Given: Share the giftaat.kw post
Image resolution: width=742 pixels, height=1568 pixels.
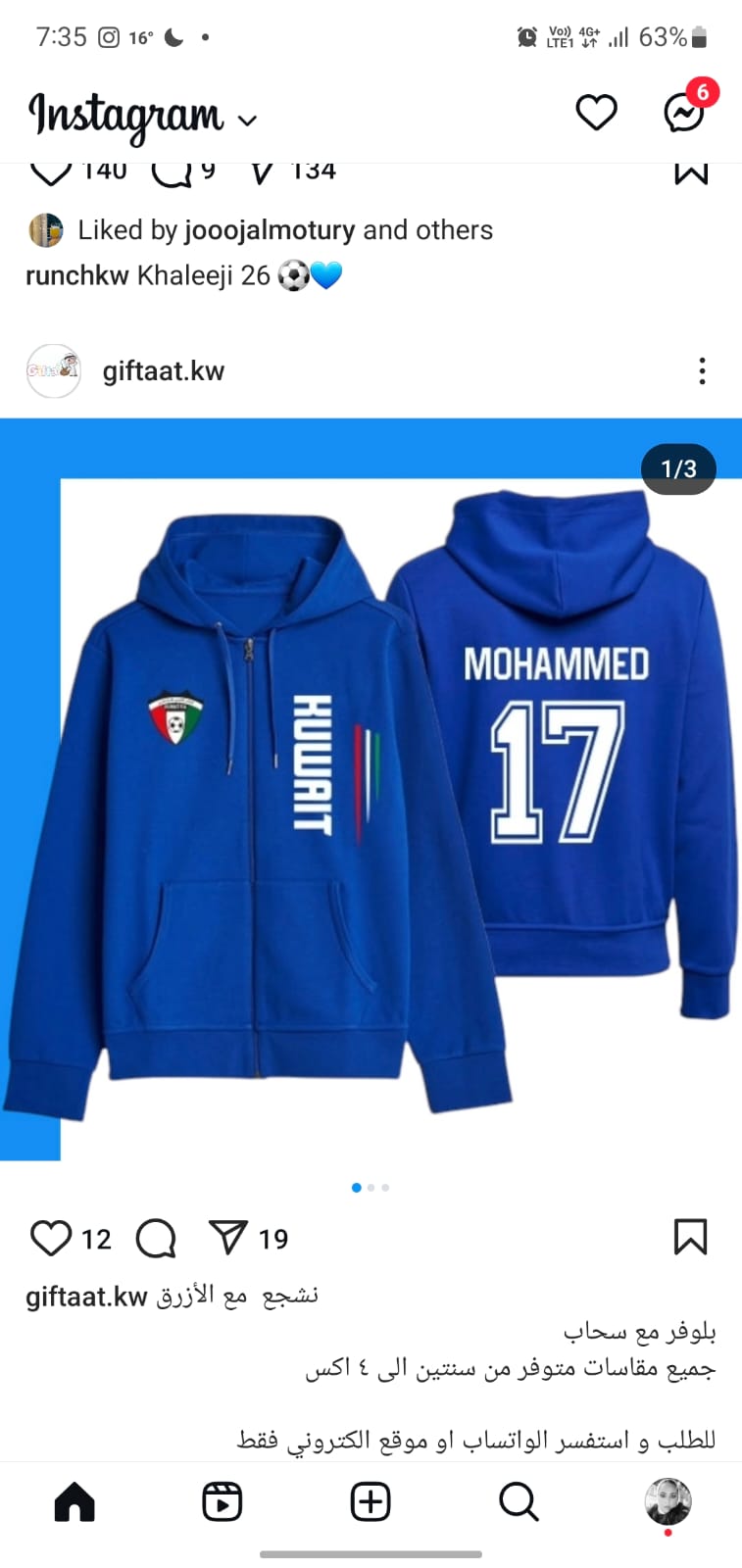Looking at the screenshot, I should click(228, 1238).
